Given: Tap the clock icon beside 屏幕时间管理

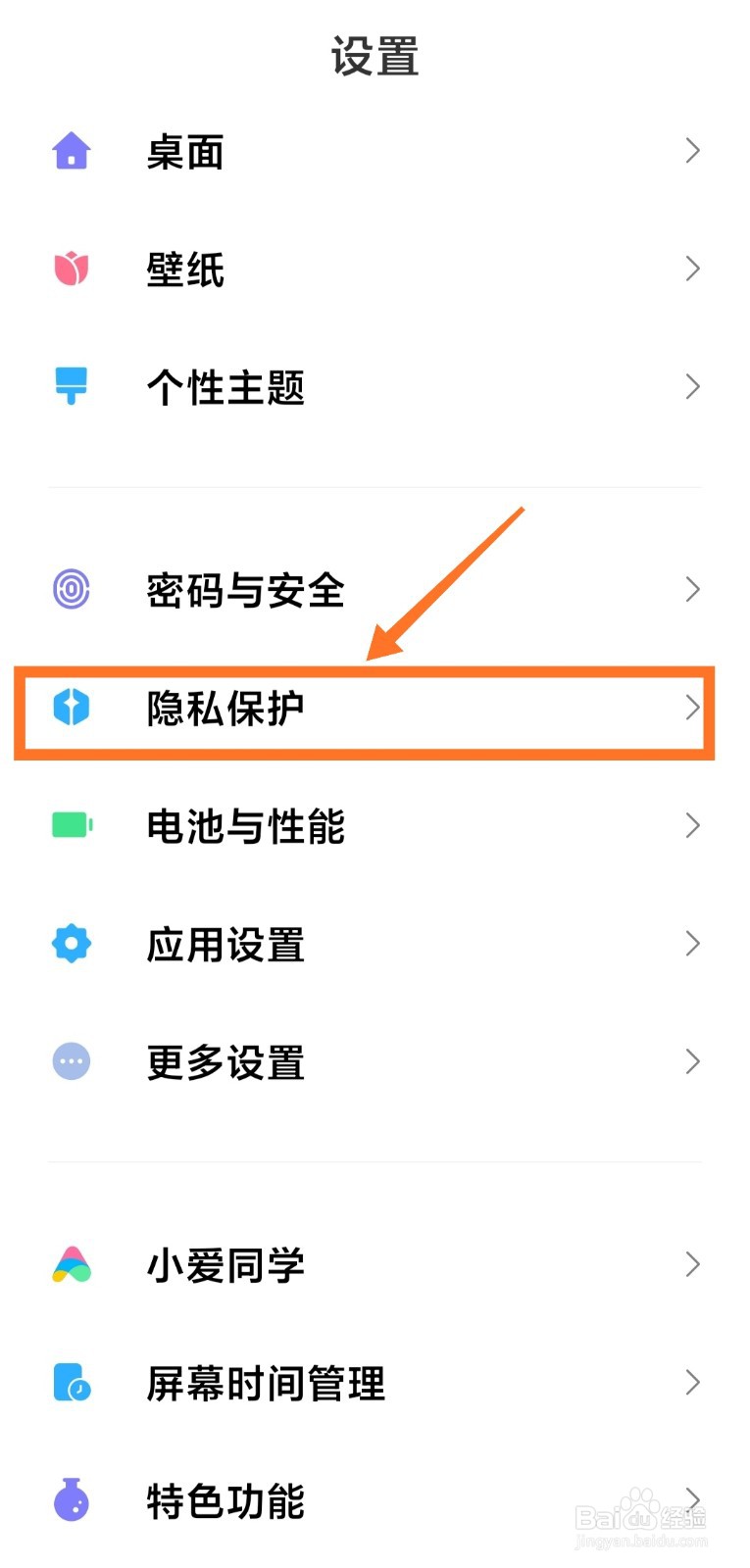Looking at the screenshot, I should pyautogui.click(x=71, y=1383).
